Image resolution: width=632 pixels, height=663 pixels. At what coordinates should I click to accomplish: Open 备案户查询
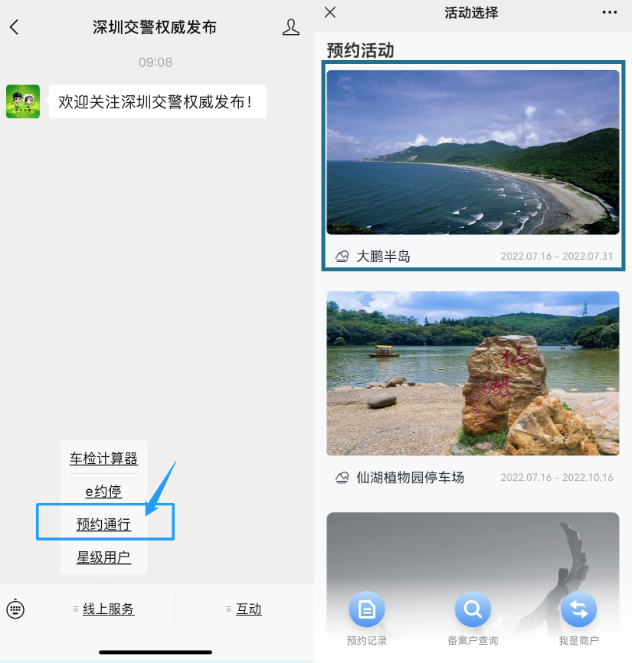coord(472,617)
